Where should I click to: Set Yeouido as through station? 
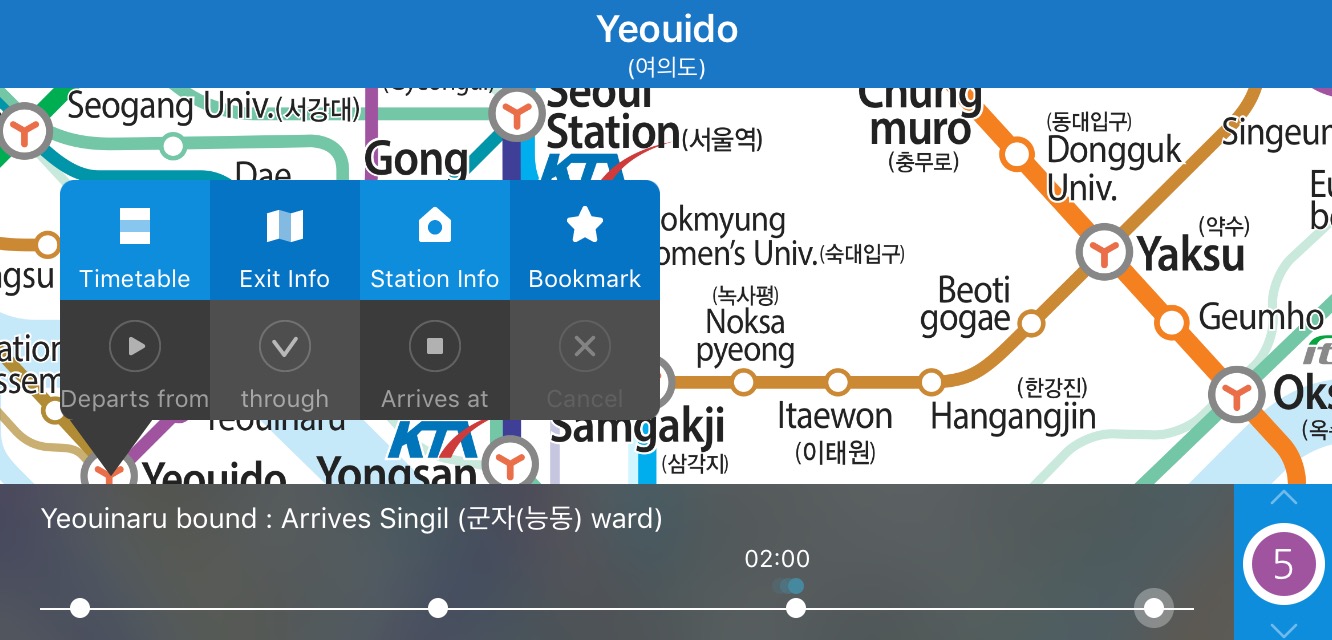[x=285, y=361]
